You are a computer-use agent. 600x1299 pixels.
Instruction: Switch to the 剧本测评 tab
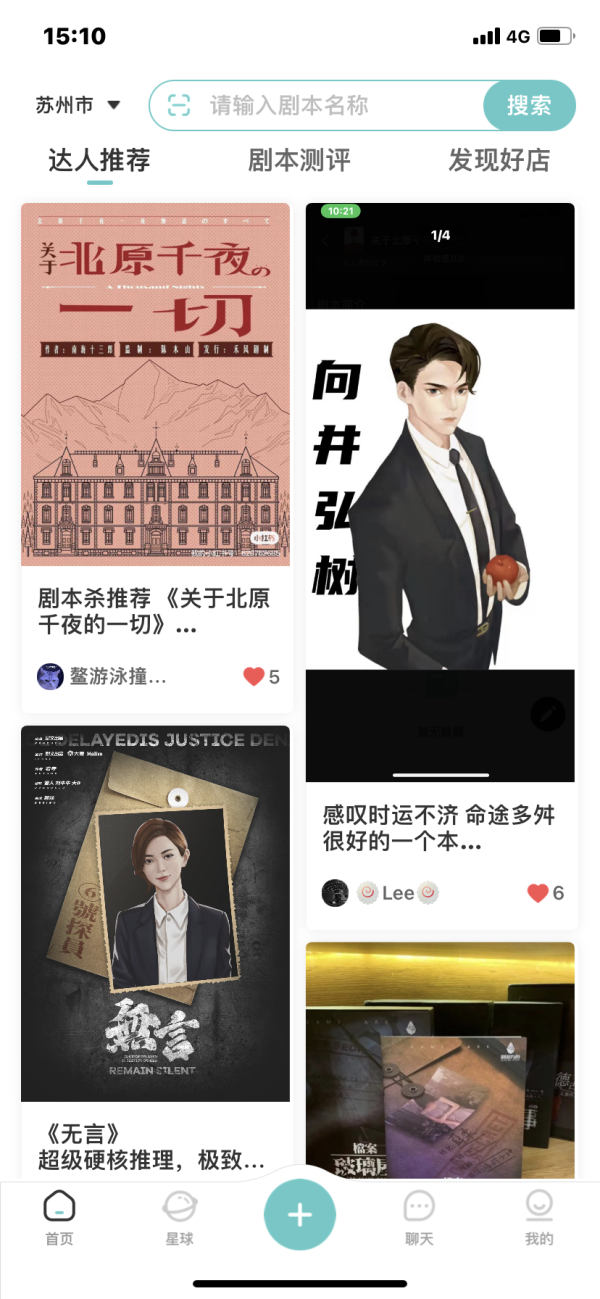click(299, 160)
